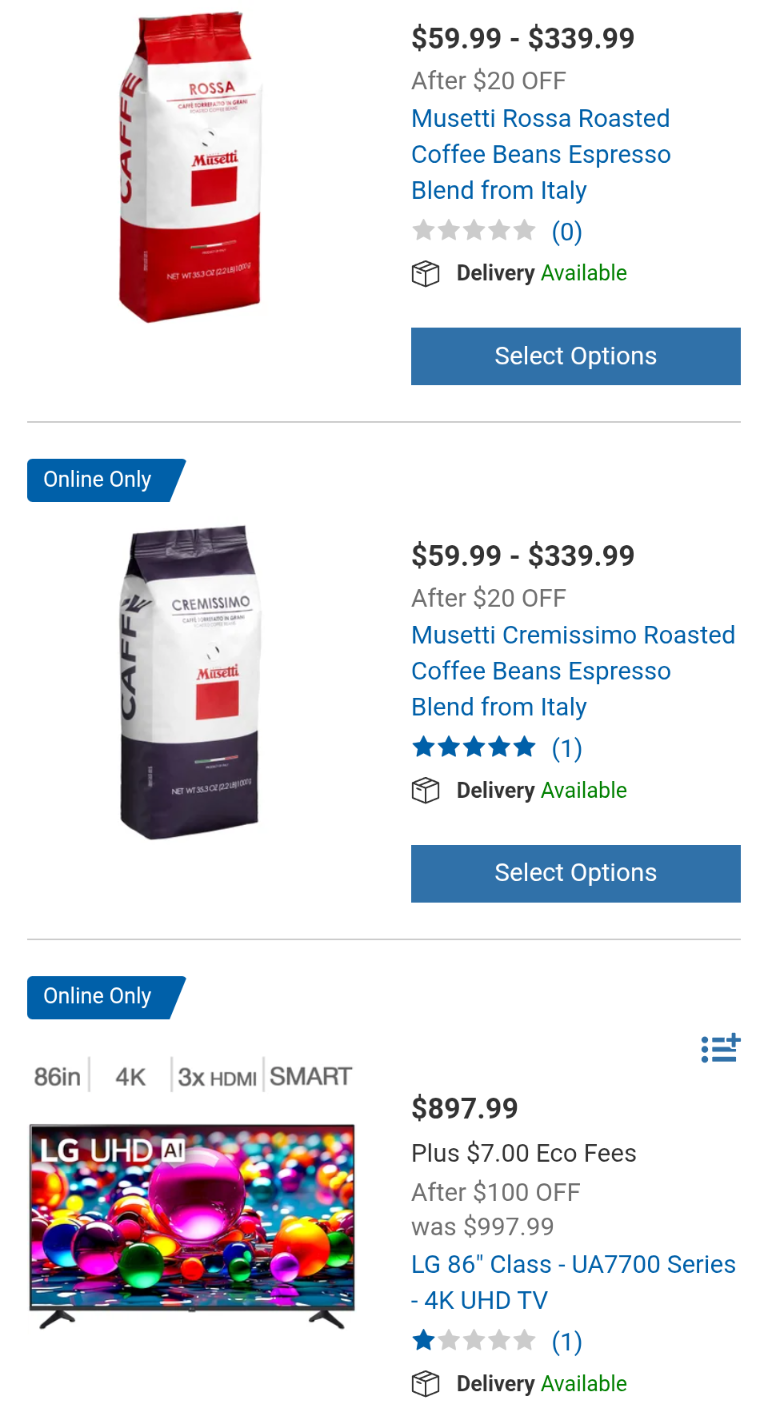This screenshot has height=1428, width=768.
Task: Add the LG TV to a list
Action: click(x=720, y=1048)
